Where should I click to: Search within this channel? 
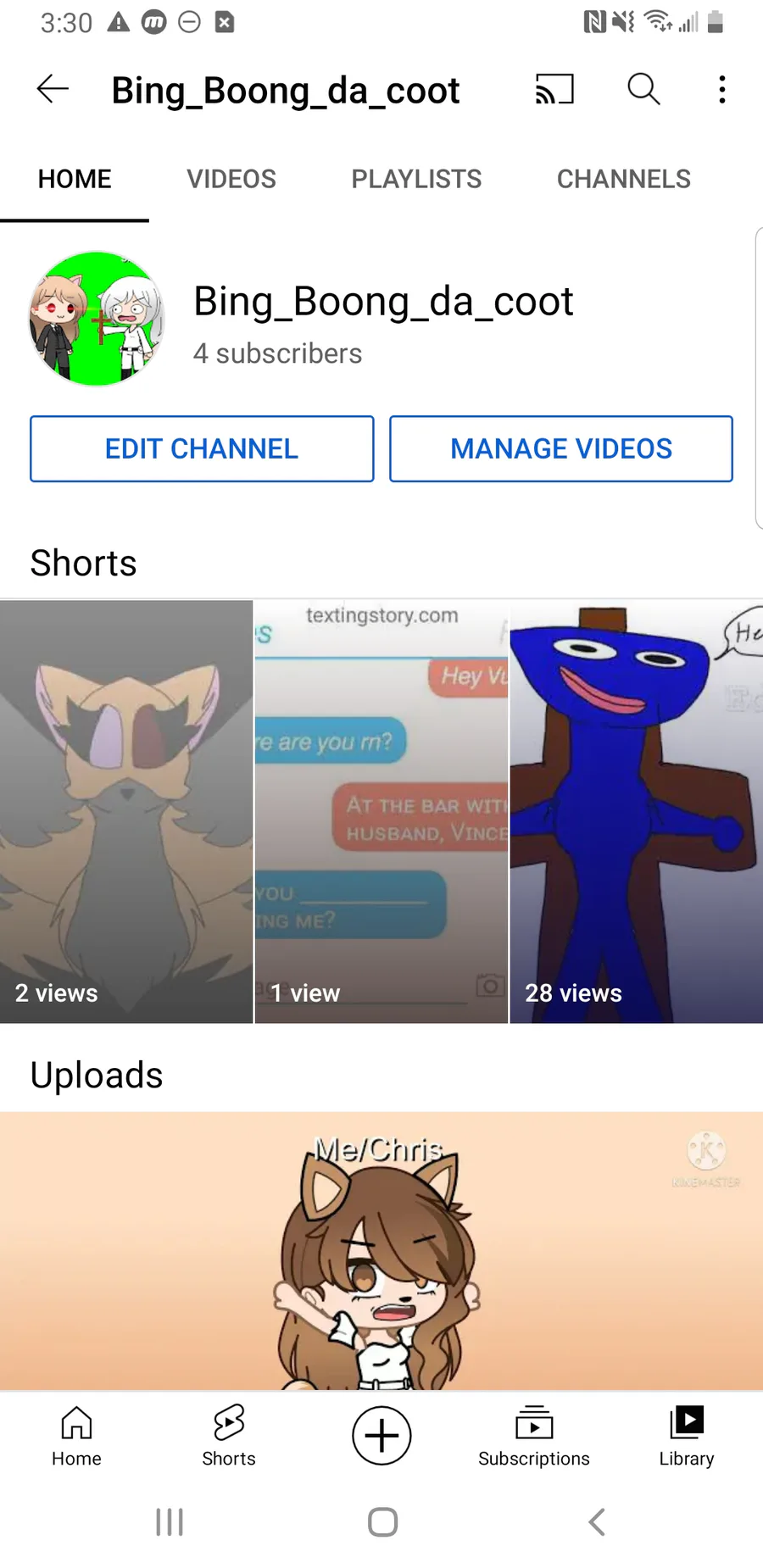point(643,89)
